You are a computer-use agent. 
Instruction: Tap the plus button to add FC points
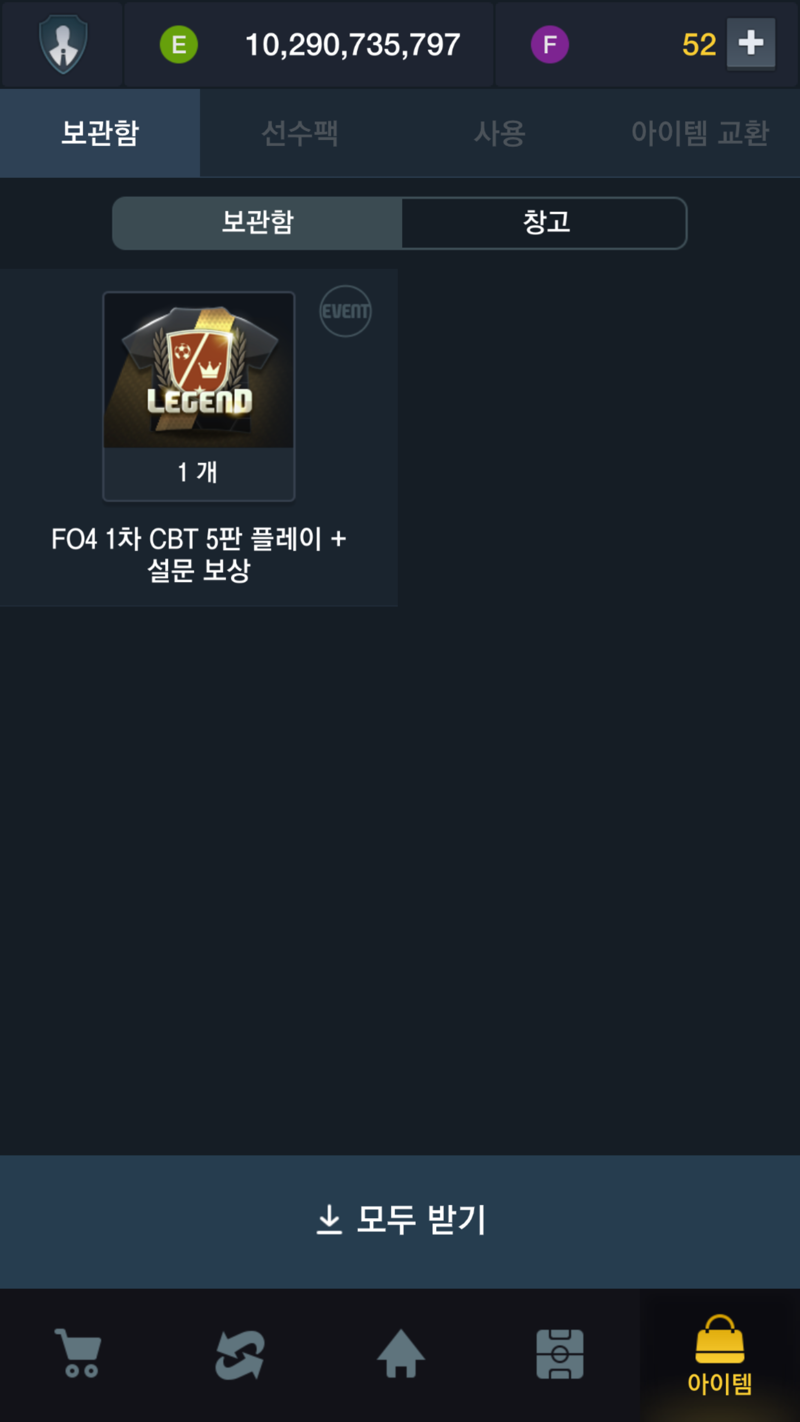coord(750,44)
